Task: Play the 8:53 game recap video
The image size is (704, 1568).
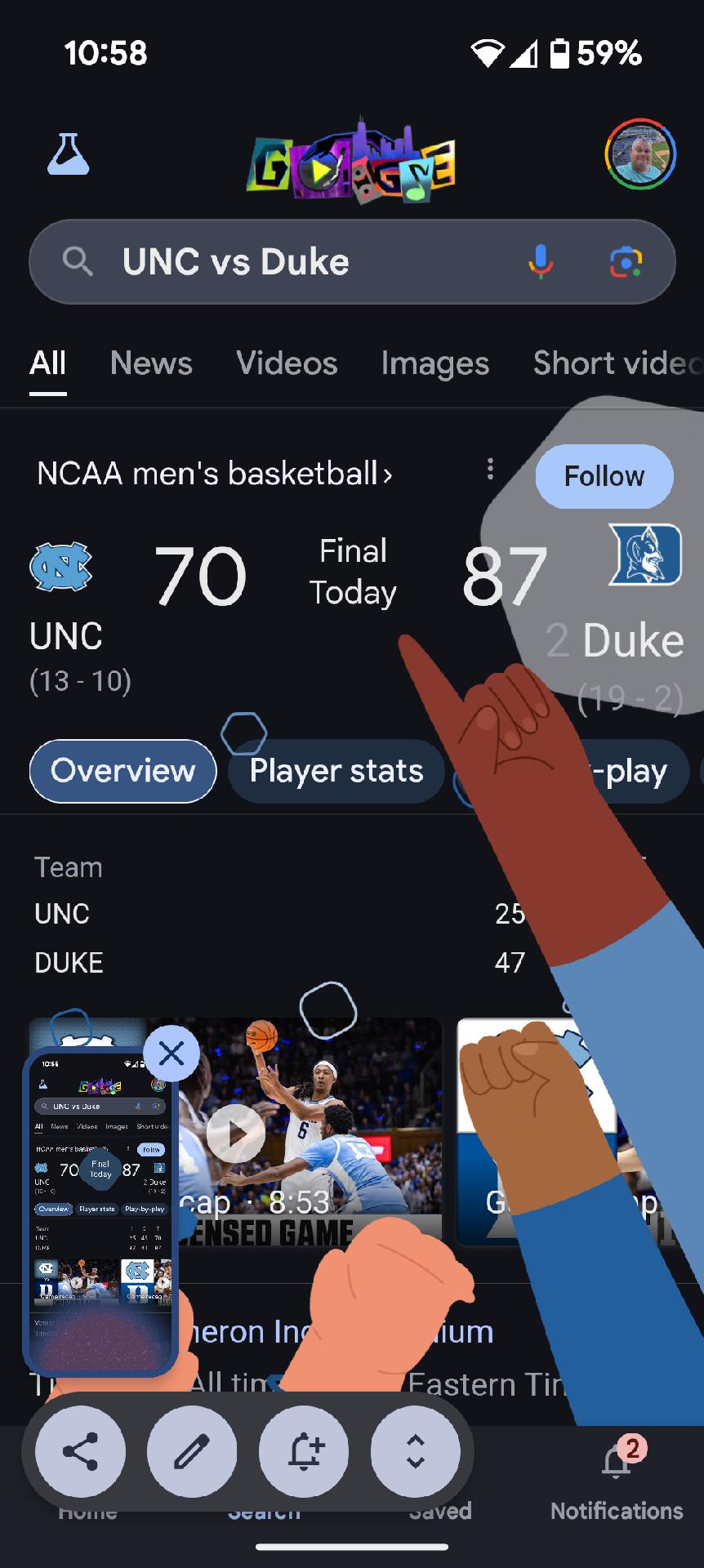Action: tap(235, 1133)
